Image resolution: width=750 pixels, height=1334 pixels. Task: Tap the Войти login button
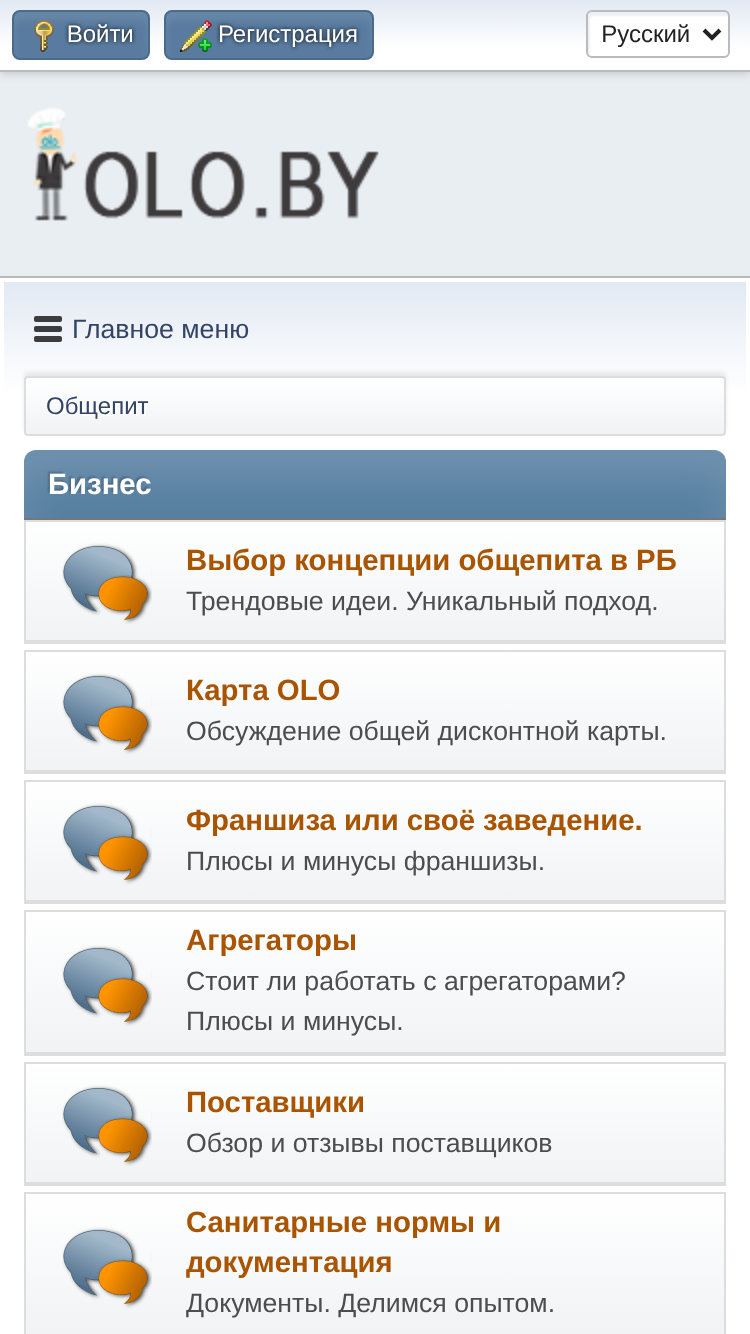(x=81, y=35)
